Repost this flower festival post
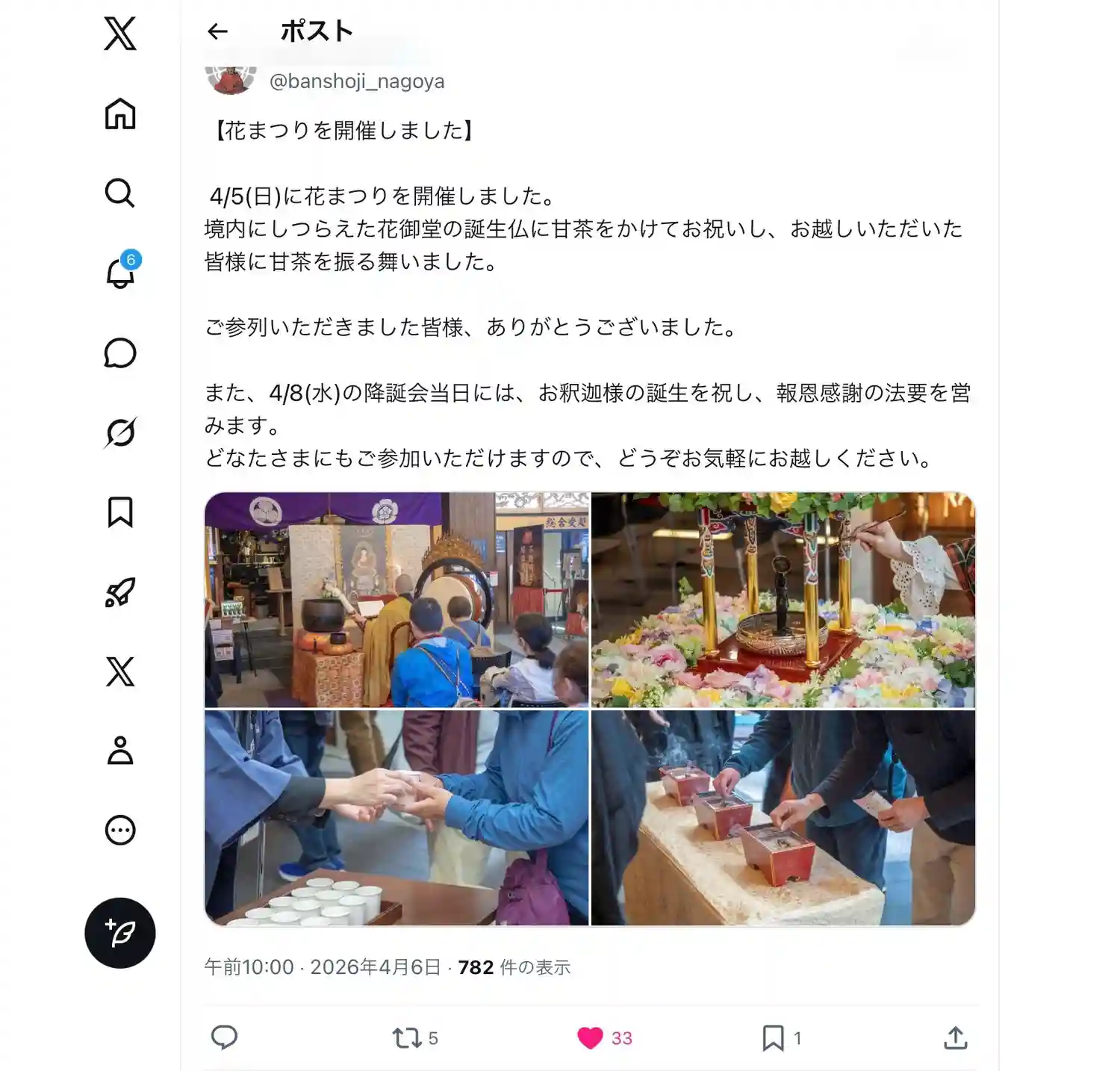The height and width of the screenshot is (1071, 1120). click(408, 1038)
